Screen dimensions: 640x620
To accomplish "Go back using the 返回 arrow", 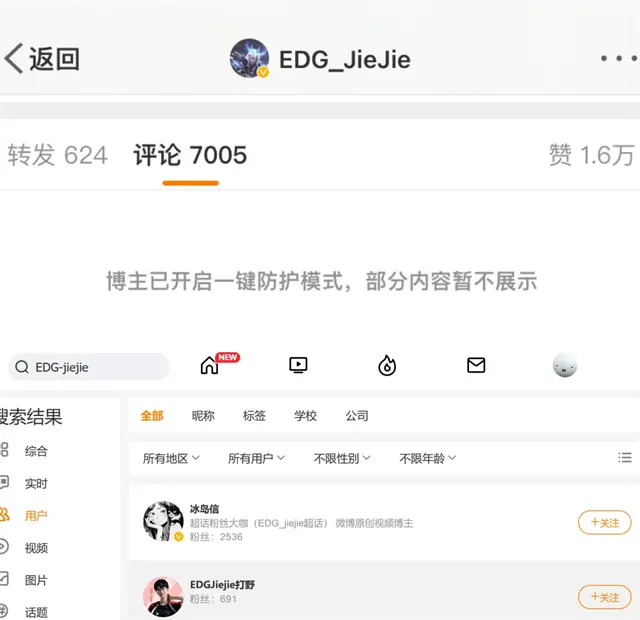I will point(40,59).
